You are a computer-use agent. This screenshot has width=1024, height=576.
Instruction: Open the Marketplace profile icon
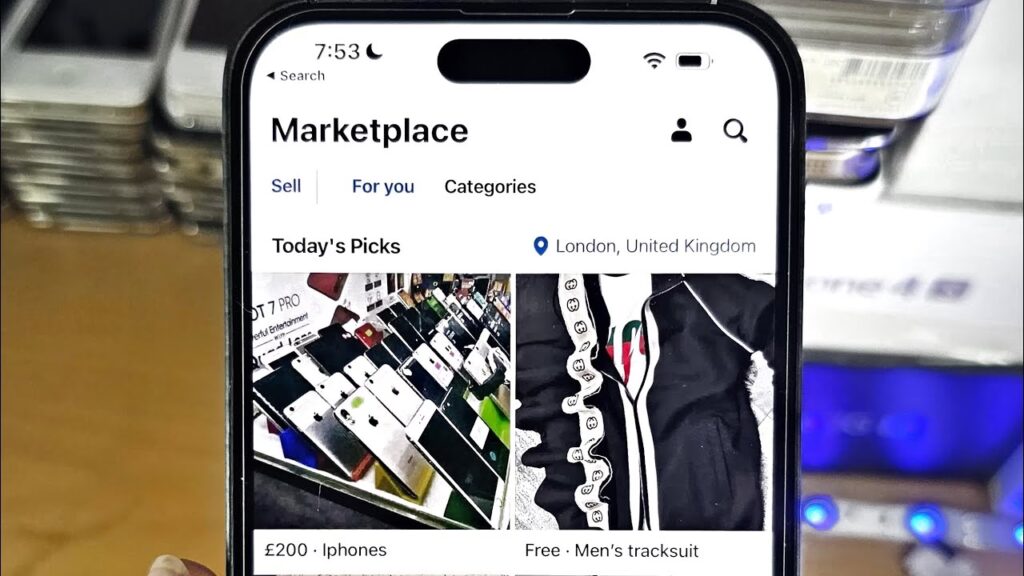tap(681, 131)
